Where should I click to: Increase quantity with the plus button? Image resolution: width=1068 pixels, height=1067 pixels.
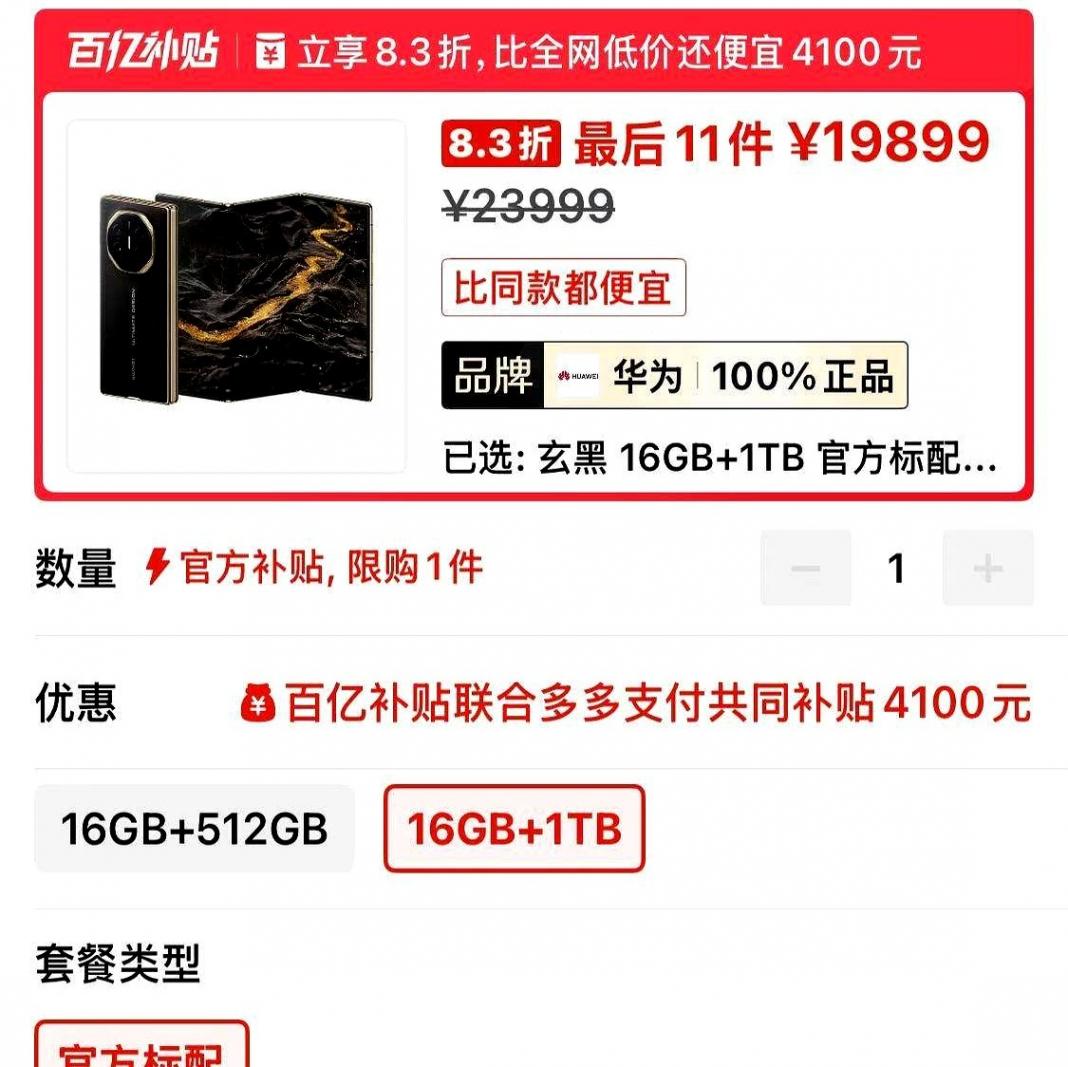click(x=987, y=569)
